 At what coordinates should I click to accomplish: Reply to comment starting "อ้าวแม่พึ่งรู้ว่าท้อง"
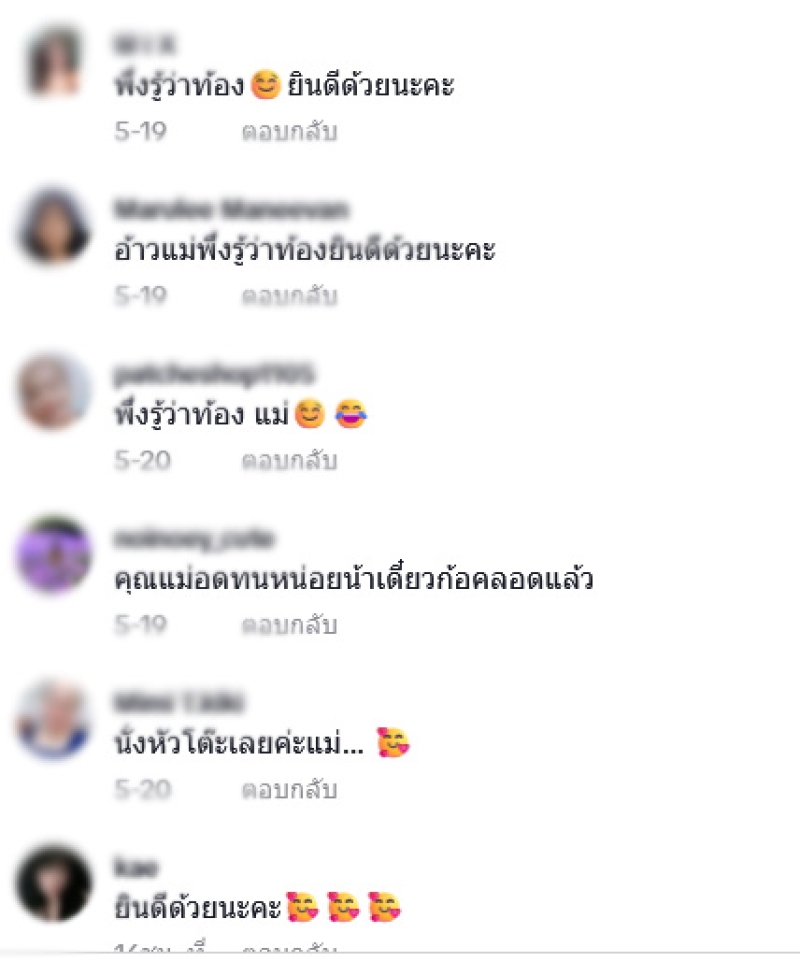(x=289, y=296)
